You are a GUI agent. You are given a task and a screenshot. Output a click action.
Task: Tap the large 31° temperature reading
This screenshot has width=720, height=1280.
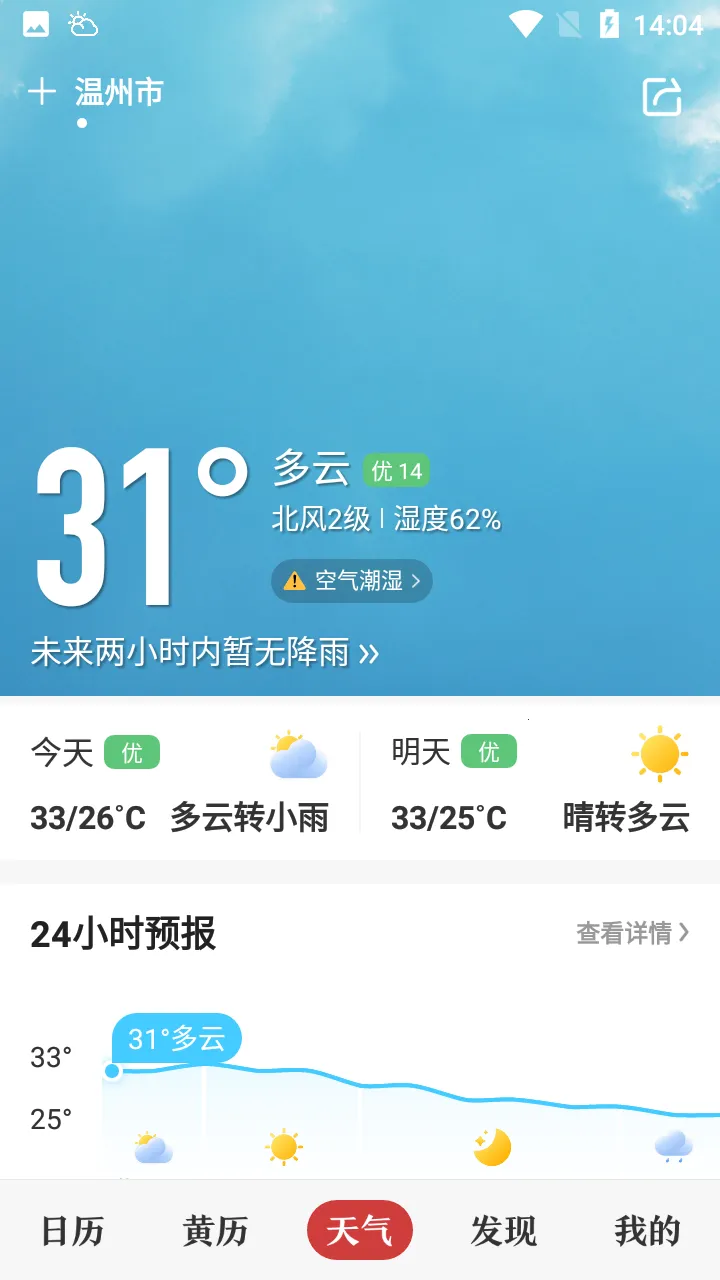pyautogui.click(x=140, y=520)
